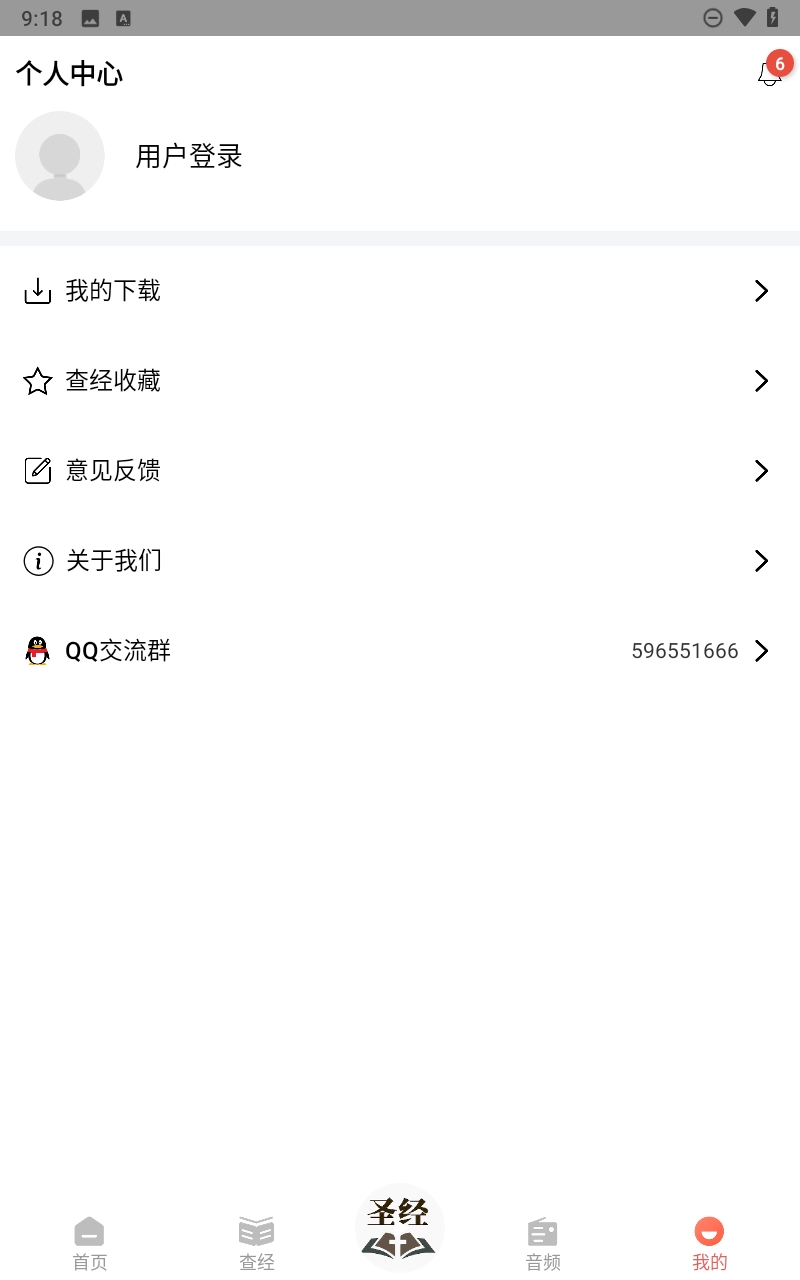This screenshot has height=1280, width=800.
Task: Expand 我的下载 using its chevron arrow
Action: 761,291
